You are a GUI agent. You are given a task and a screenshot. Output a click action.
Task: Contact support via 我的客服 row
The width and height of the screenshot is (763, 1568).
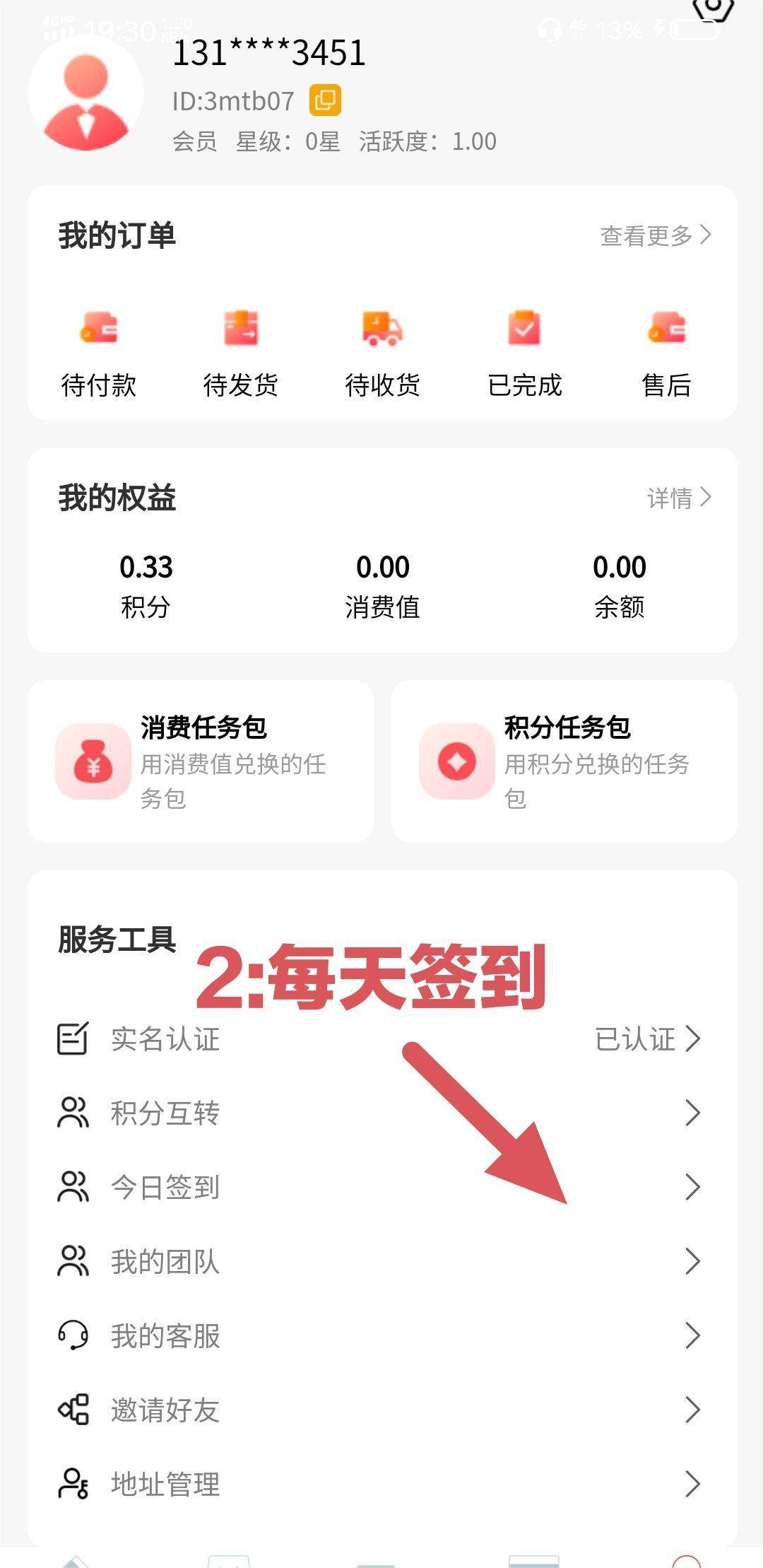(x=381, y=1335)
